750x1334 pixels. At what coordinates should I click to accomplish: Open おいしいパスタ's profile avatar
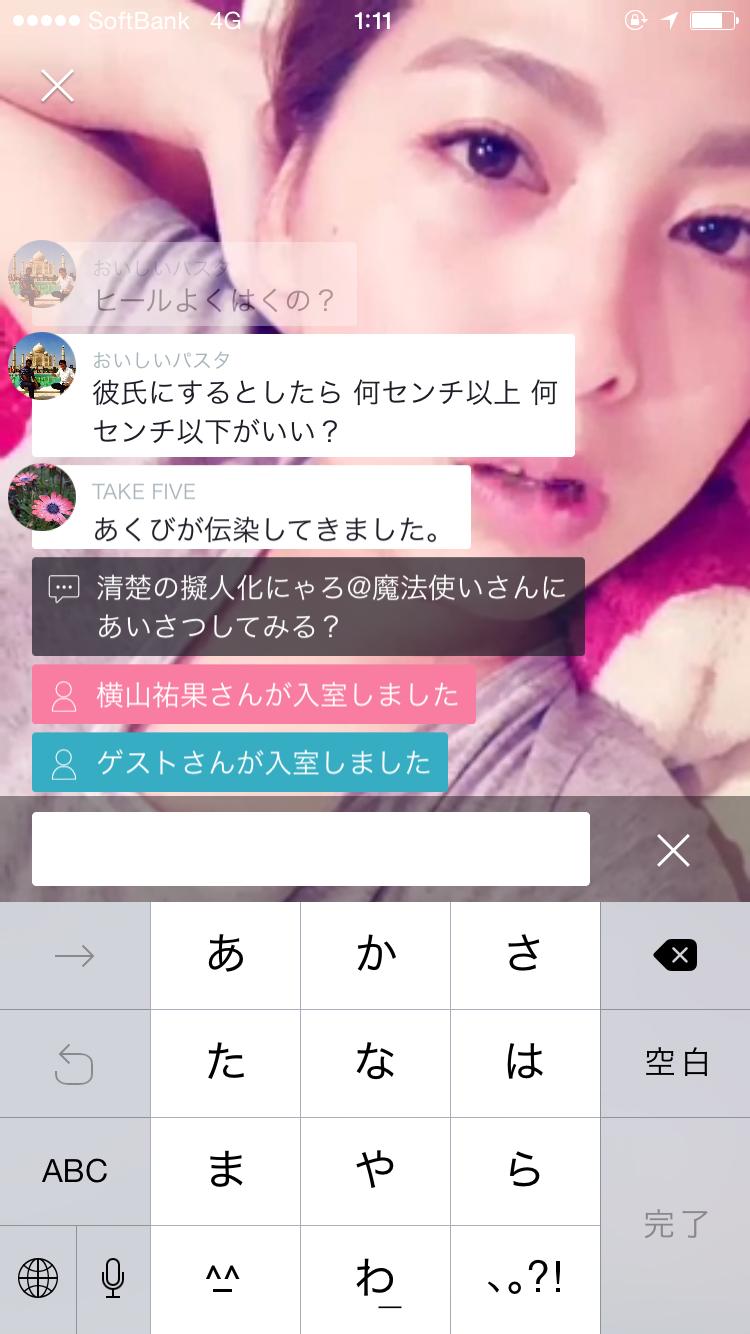[41, 367]
